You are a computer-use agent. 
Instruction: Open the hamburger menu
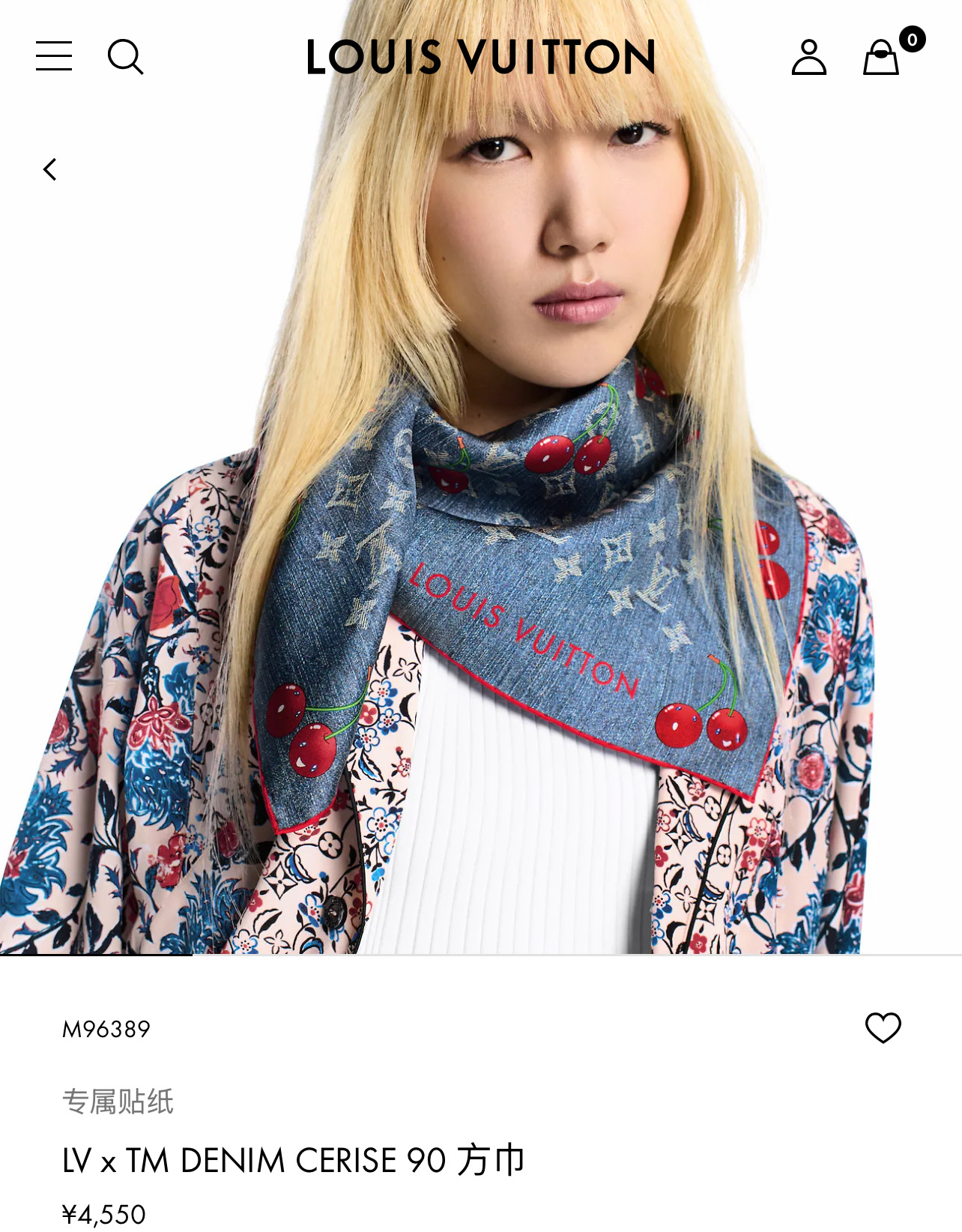54,56
